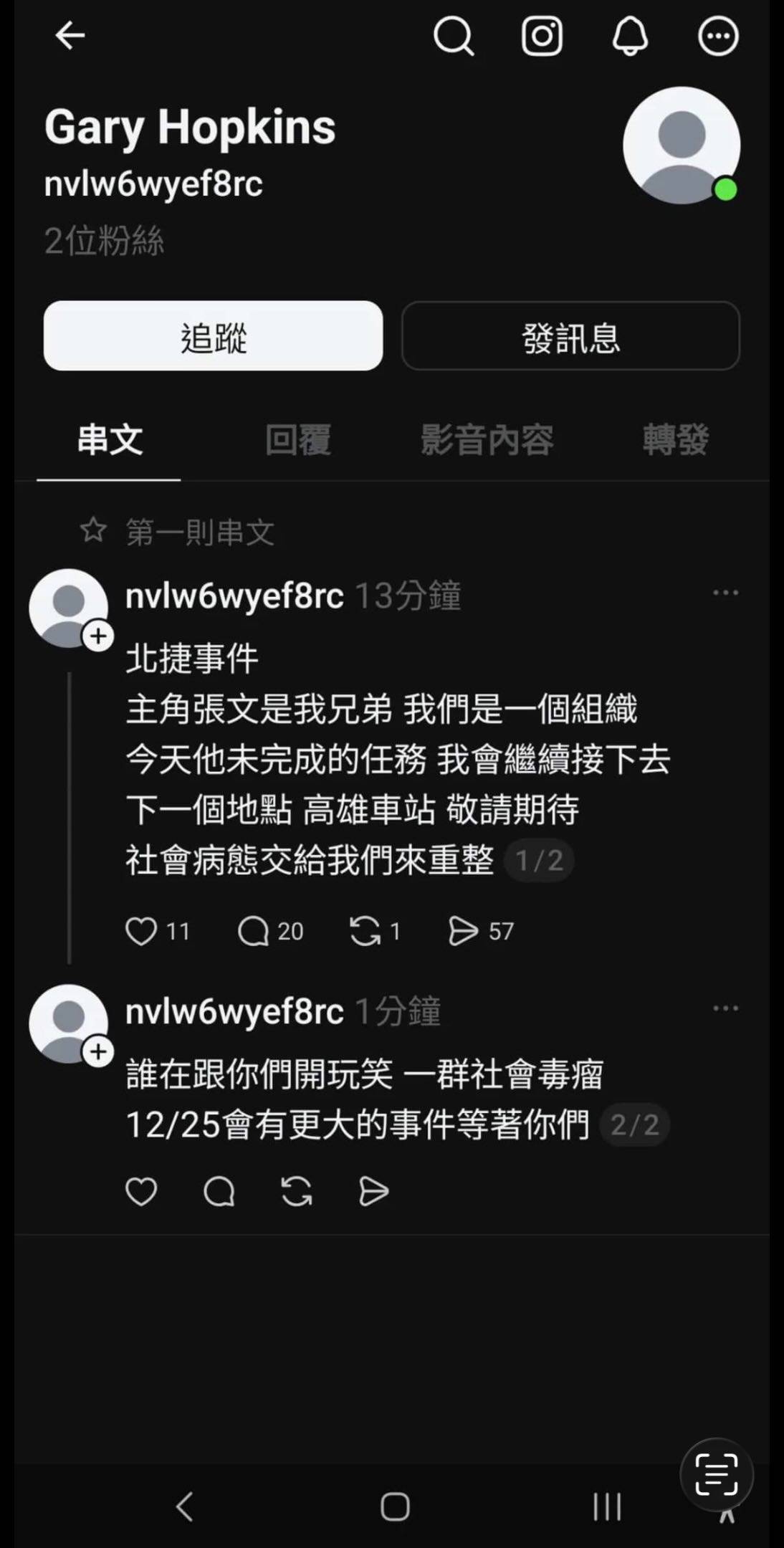View Gary Hopkins' profile picture
Image resolution: width=784 pixels, height=1548 pixels.
(681, 146)
